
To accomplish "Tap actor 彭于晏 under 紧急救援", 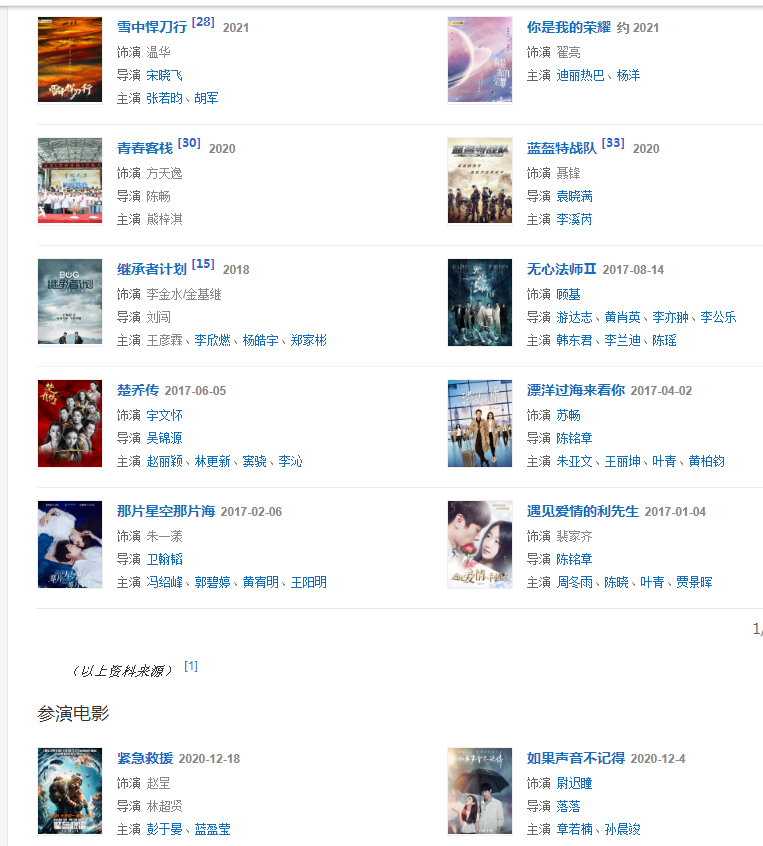I will click(165, 829).
